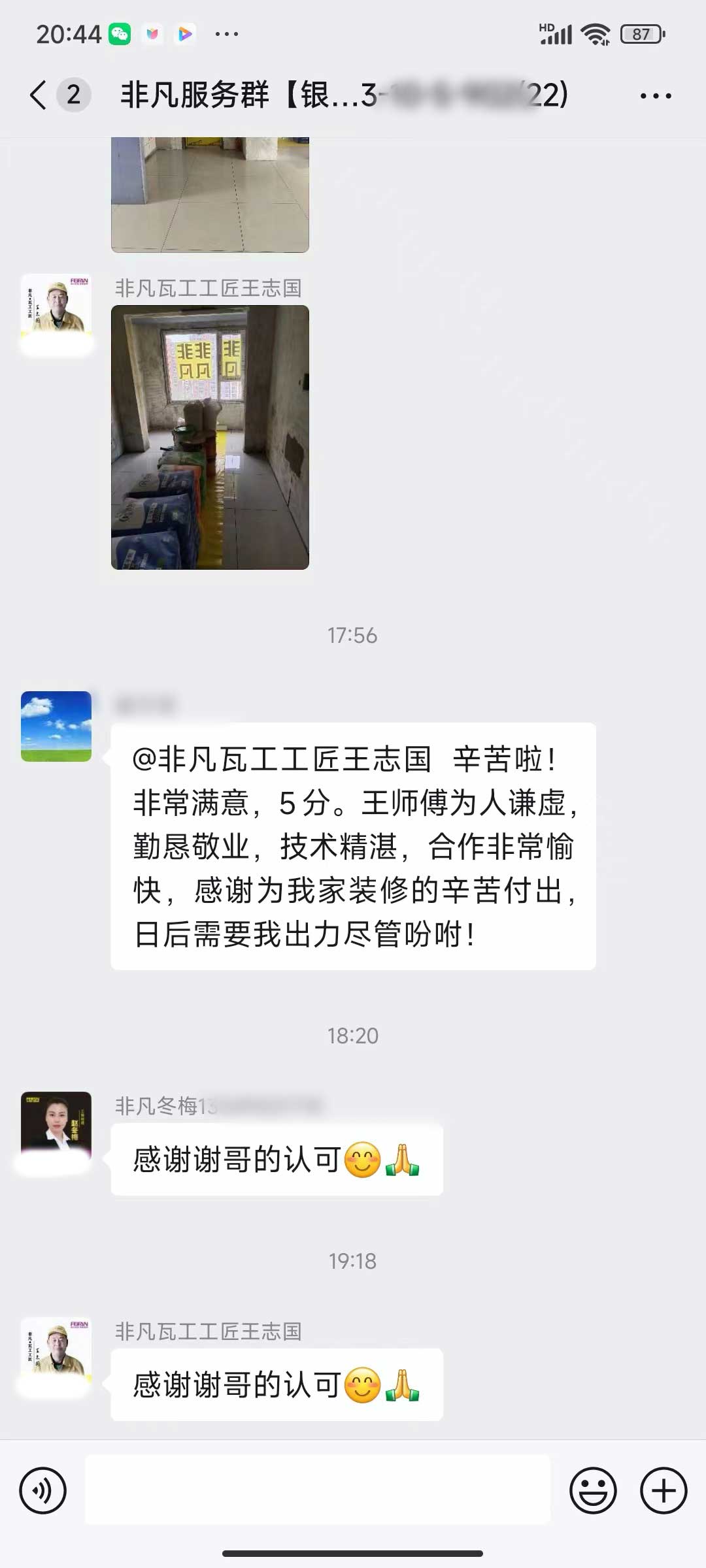The height and width of the screenshot is (1568, 706).
Task: Go back to the chat list
Action: pyautogui.click(x=39, y=95)
